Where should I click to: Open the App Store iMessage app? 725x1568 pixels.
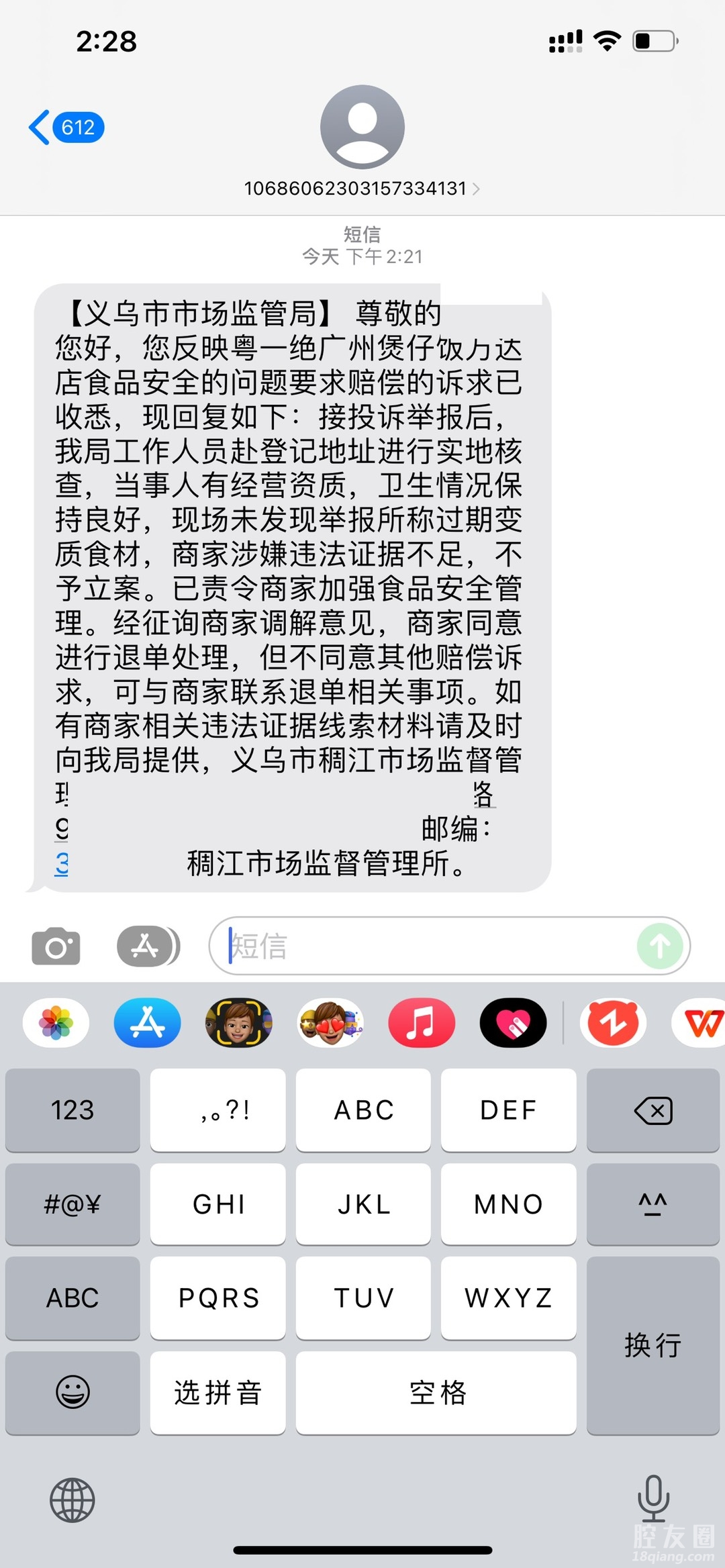tap(147, 1023)
